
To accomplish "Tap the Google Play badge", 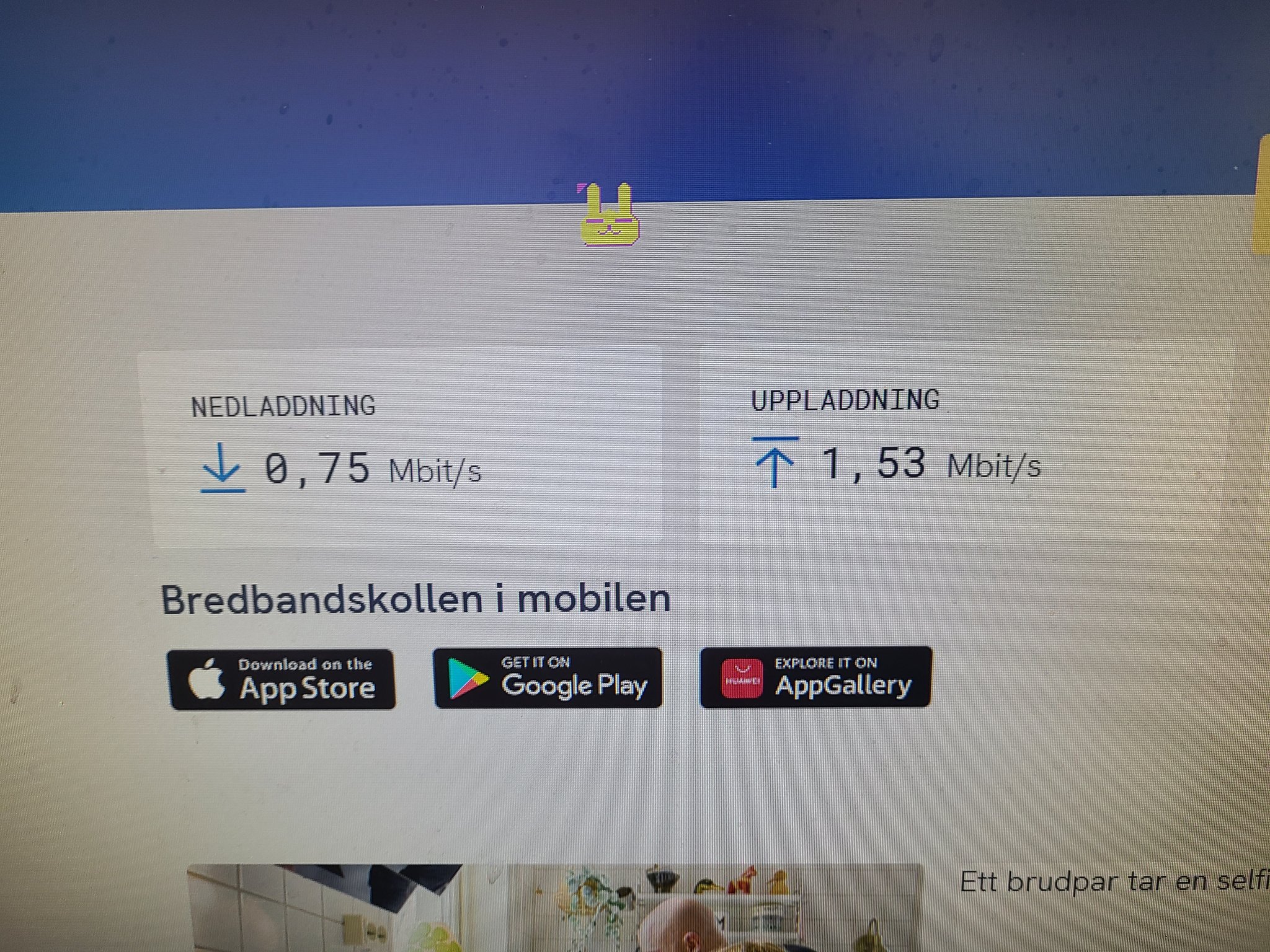I will 548,678.
